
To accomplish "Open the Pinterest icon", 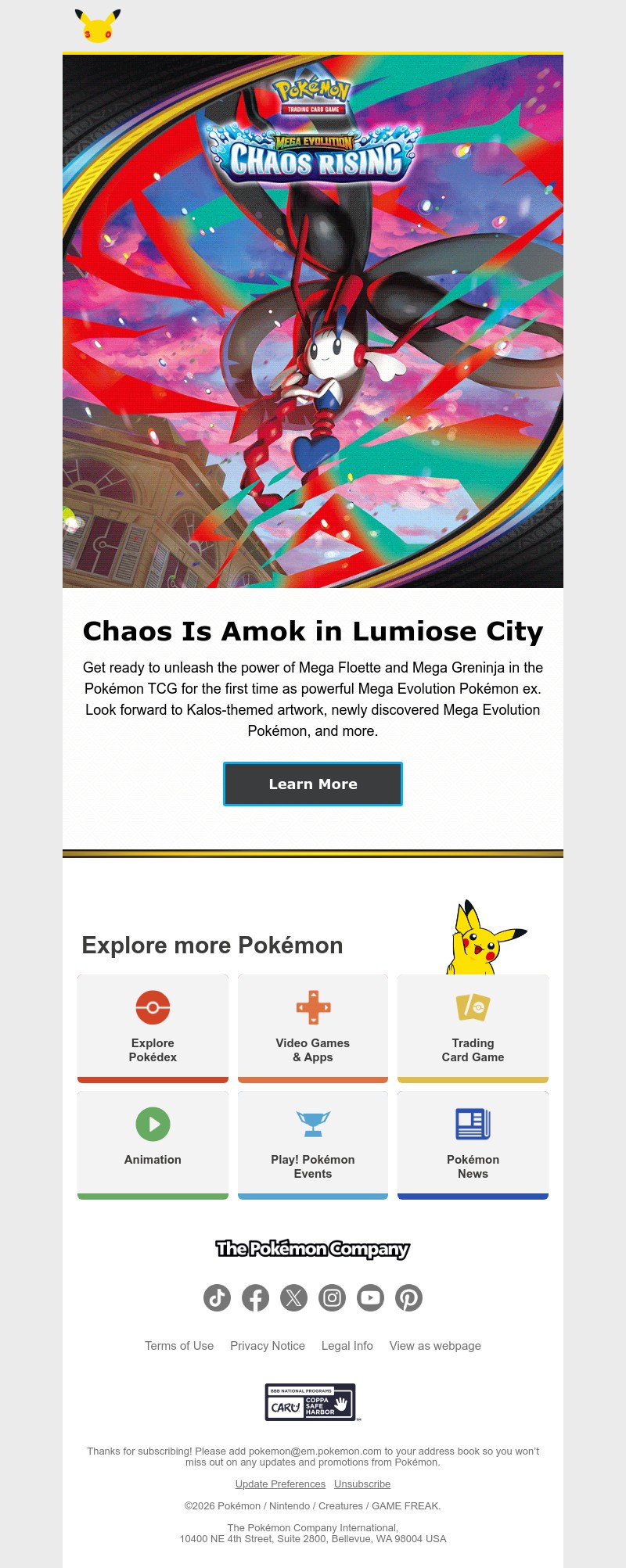I will click(x=408, y=1298).
